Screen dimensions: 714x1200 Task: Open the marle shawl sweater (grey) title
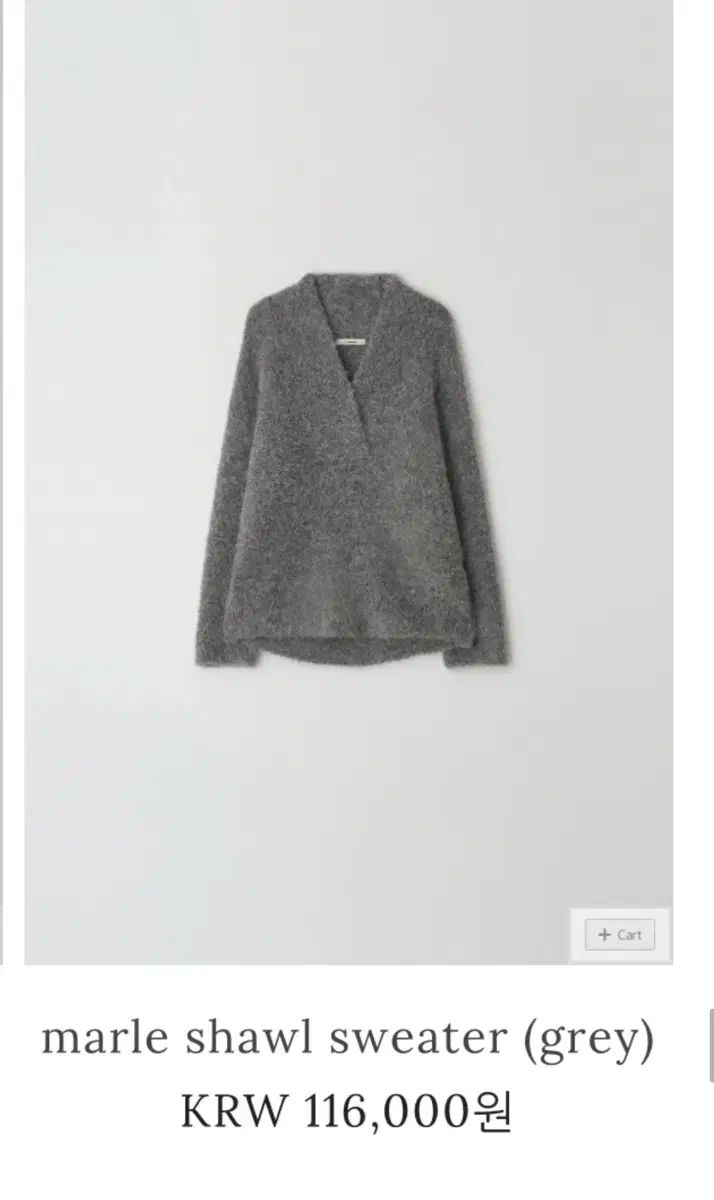347,1041
